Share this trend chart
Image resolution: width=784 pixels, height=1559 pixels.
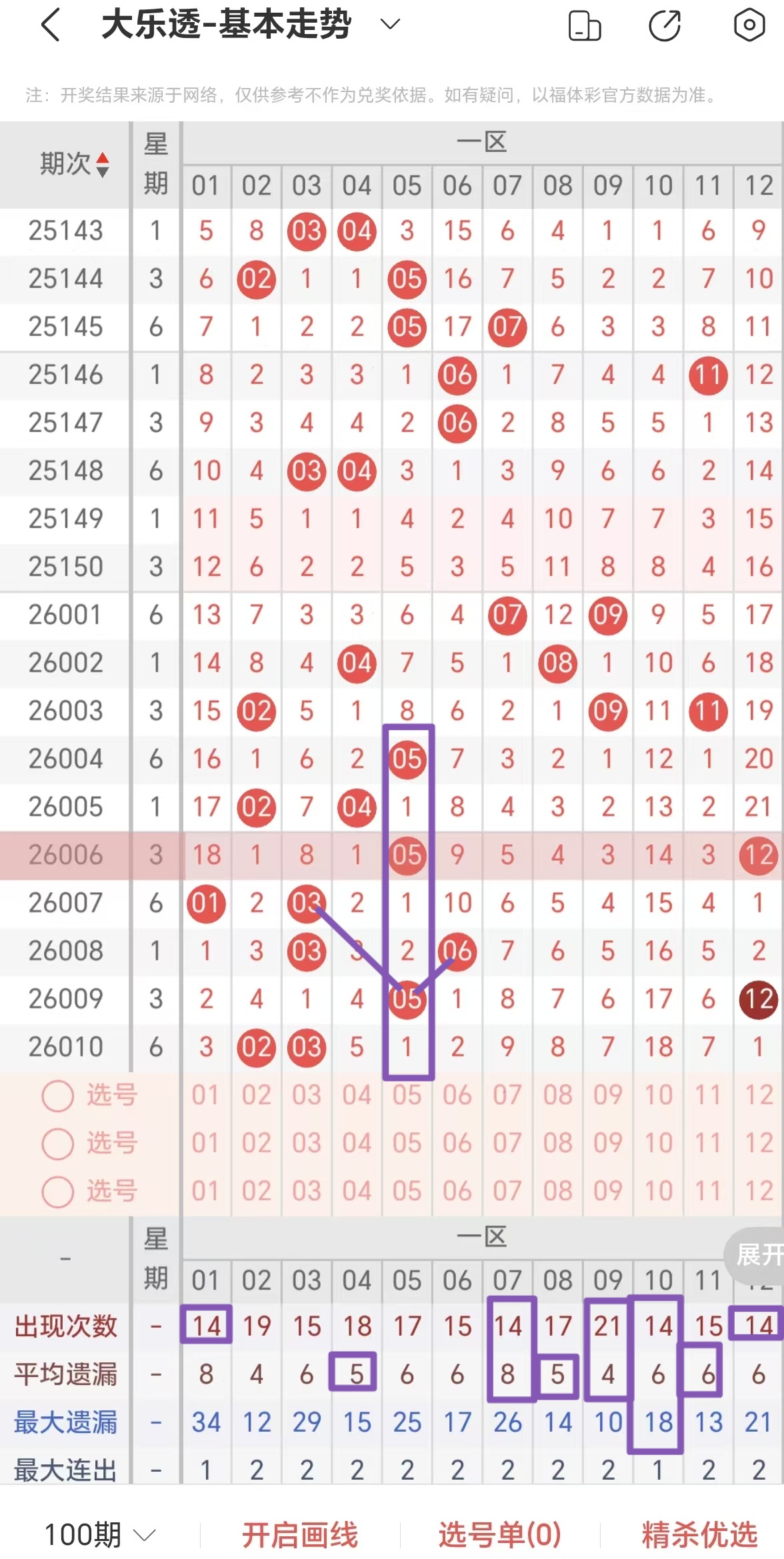coord(665,26)
